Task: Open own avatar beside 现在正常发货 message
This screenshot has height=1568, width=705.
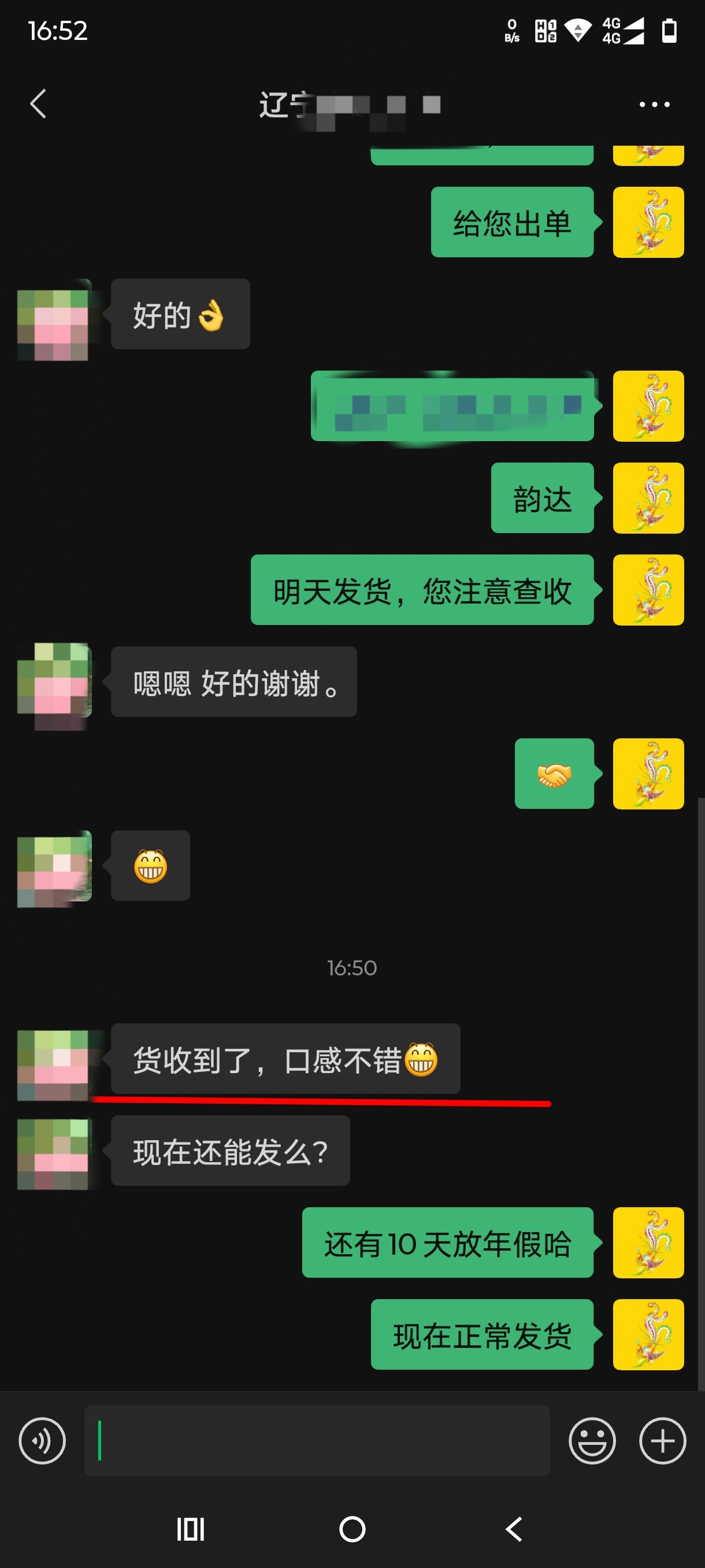Action: (x=648, y=1334)
